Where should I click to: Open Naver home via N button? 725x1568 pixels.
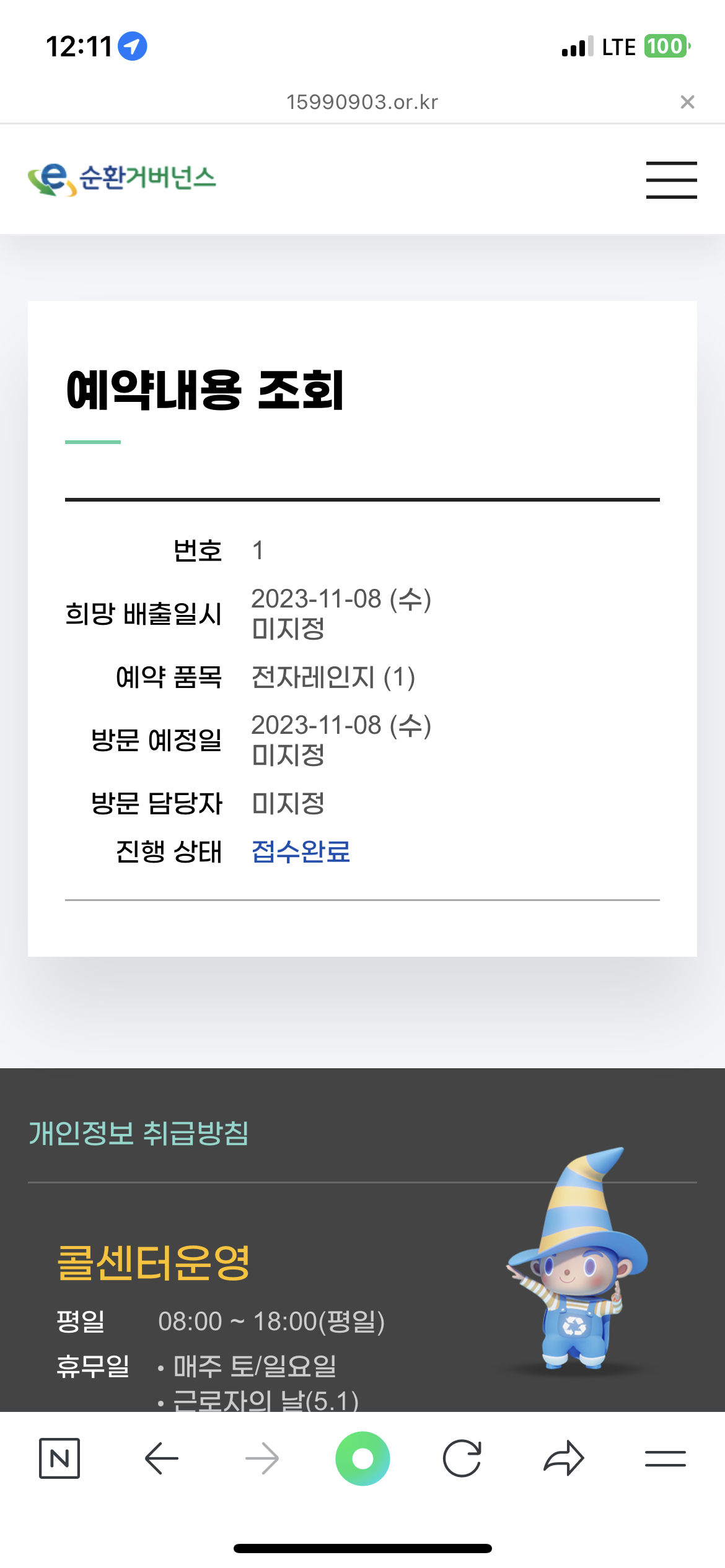[x=59, y=1458]
